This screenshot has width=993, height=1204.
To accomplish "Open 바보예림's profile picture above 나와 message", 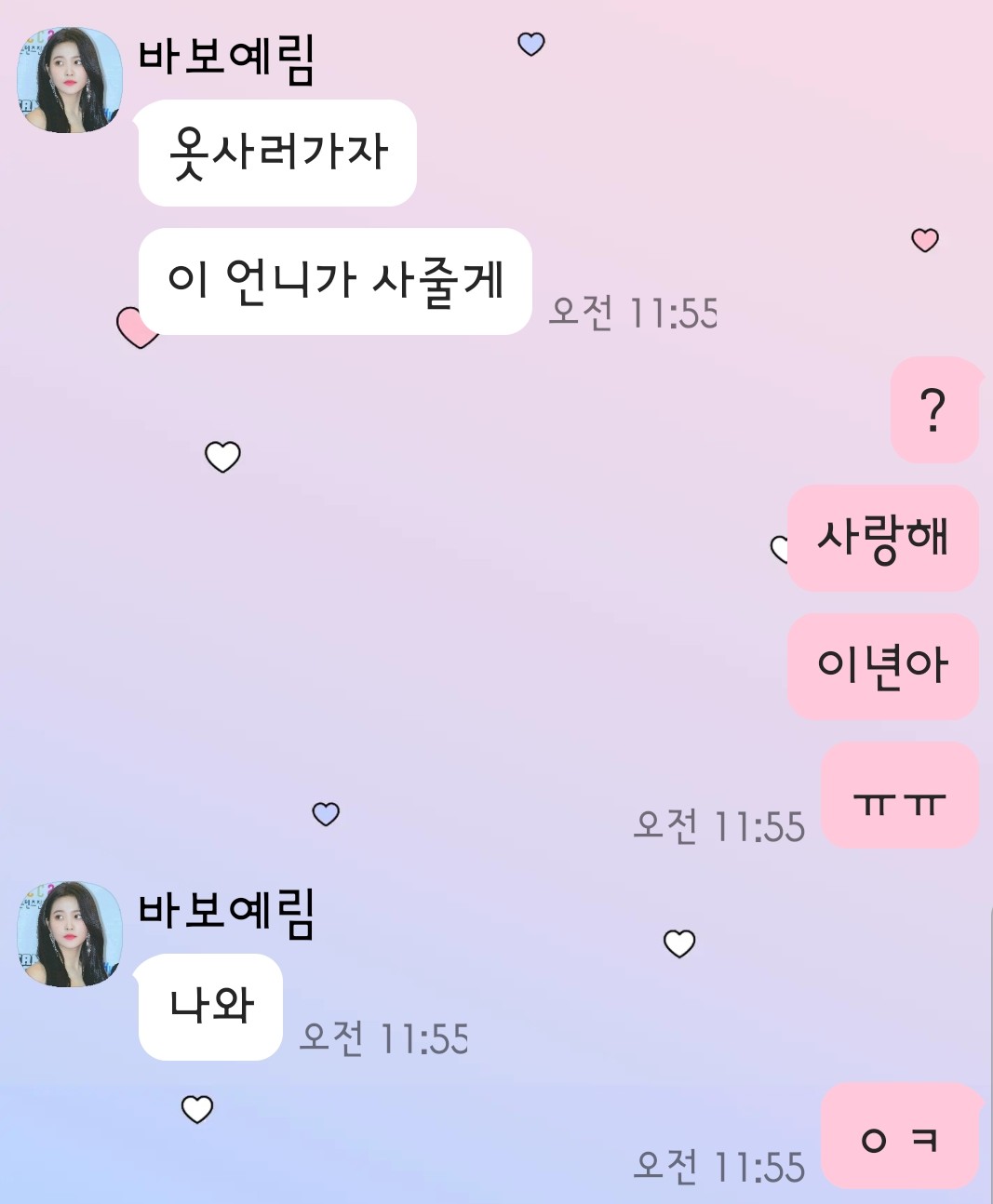I will (x=70, y=934).
